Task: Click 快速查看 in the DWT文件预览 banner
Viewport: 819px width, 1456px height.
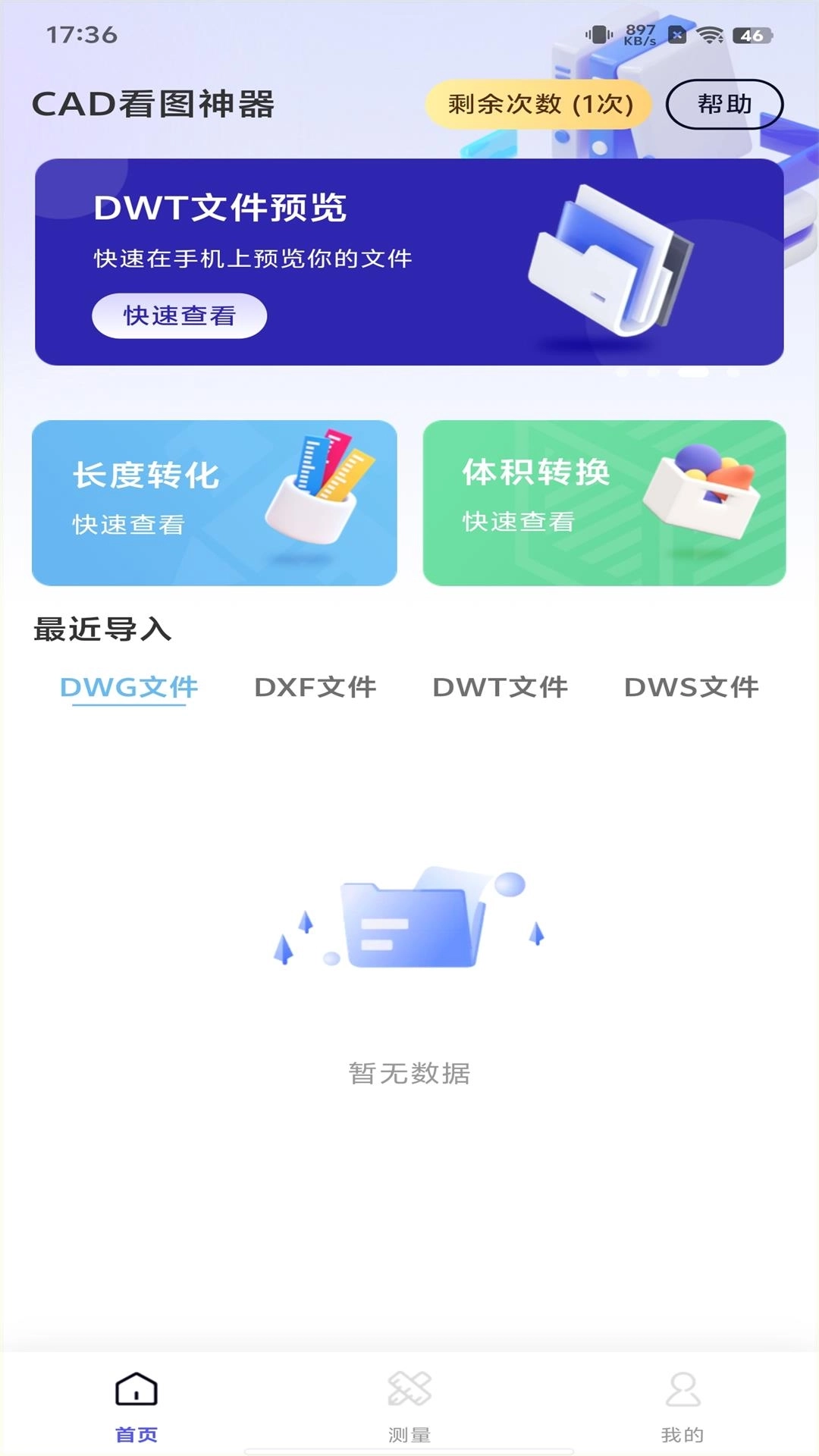Action: tap(180, 315)
